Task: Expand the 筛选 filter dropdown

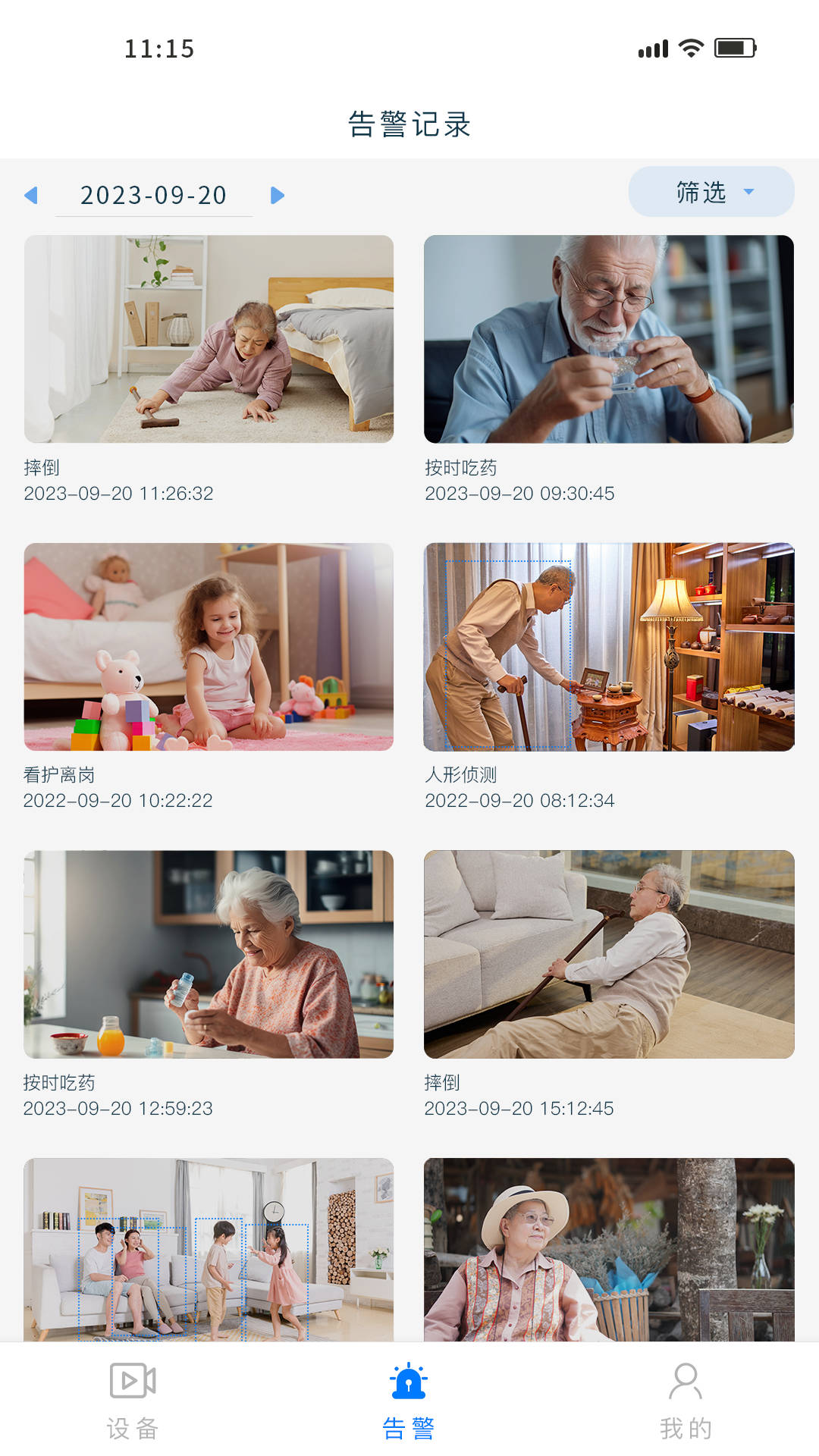Action: (x=711, y=192)
